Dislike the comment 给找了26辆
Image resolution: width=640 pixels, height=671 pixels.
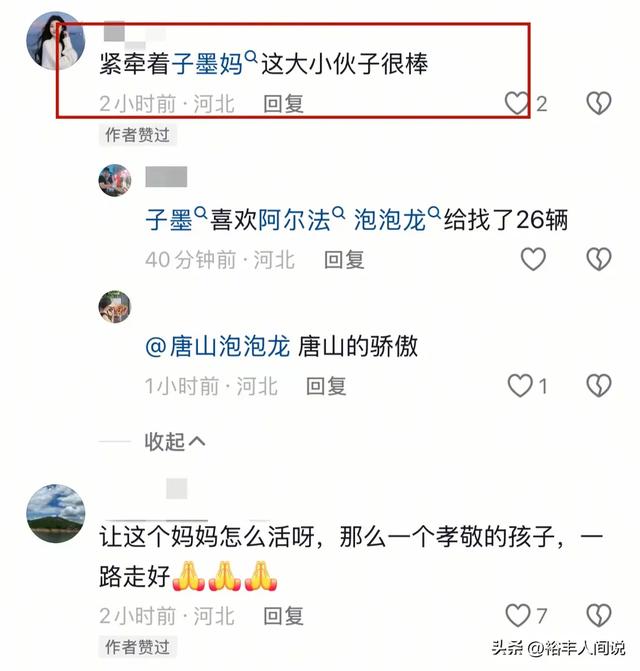[597, 260]
